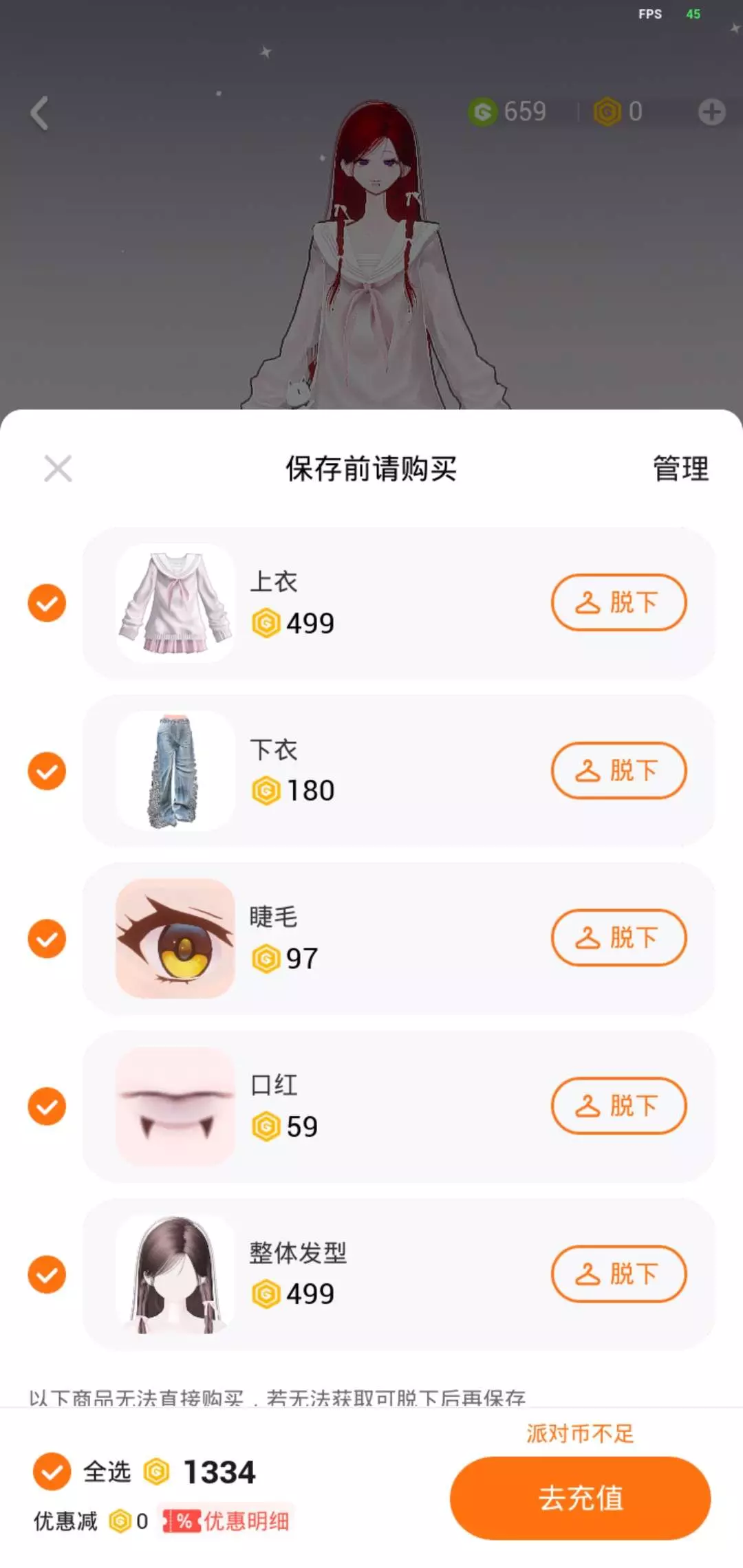Screen dimensions: 743x1568
Task: Uncheck the 上衣 item checkbox
Action: pos(47,603)
